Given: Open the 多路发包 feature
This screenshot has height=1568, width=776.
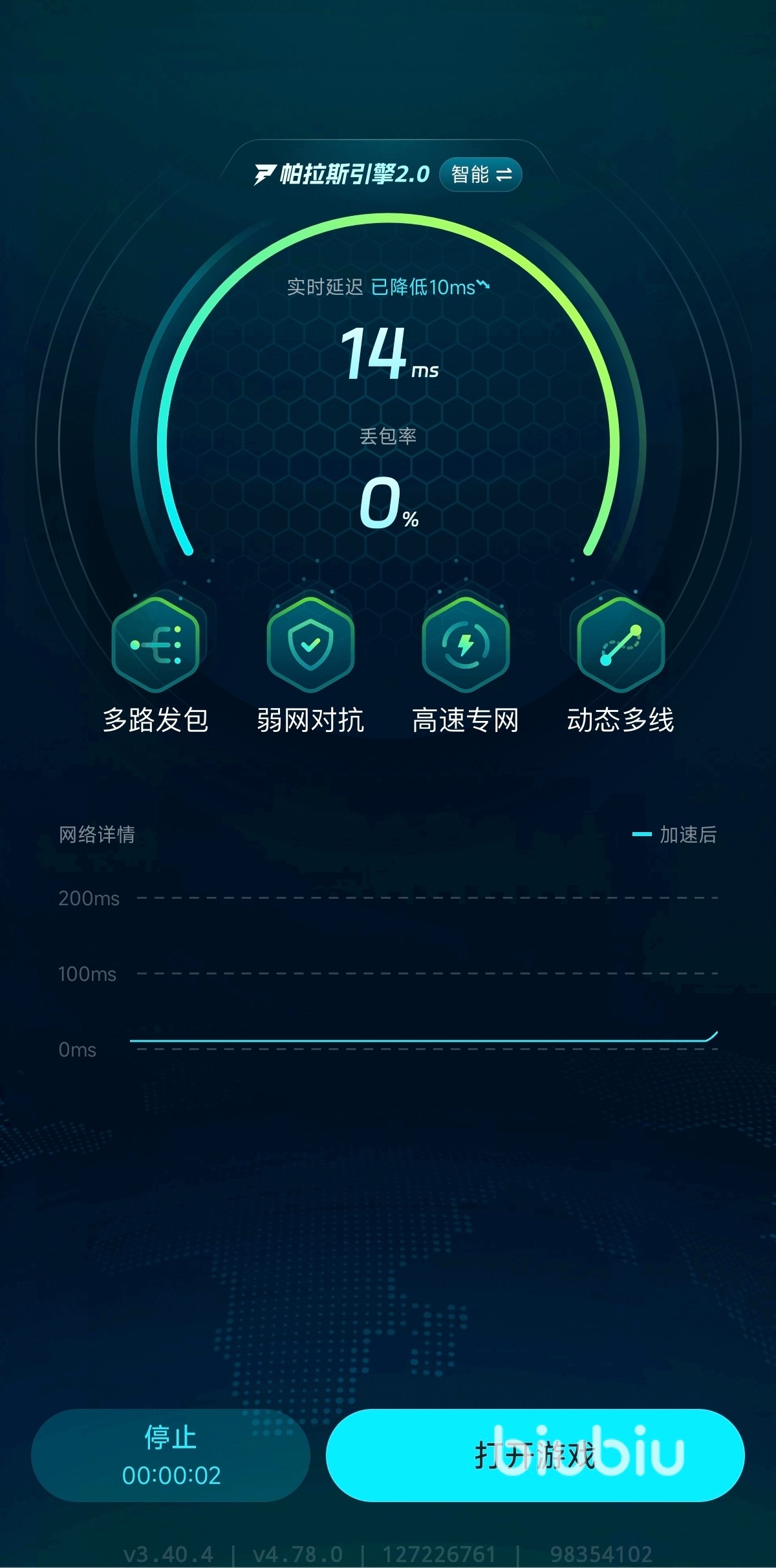Looking at the screenshot, I should (155, 645).
